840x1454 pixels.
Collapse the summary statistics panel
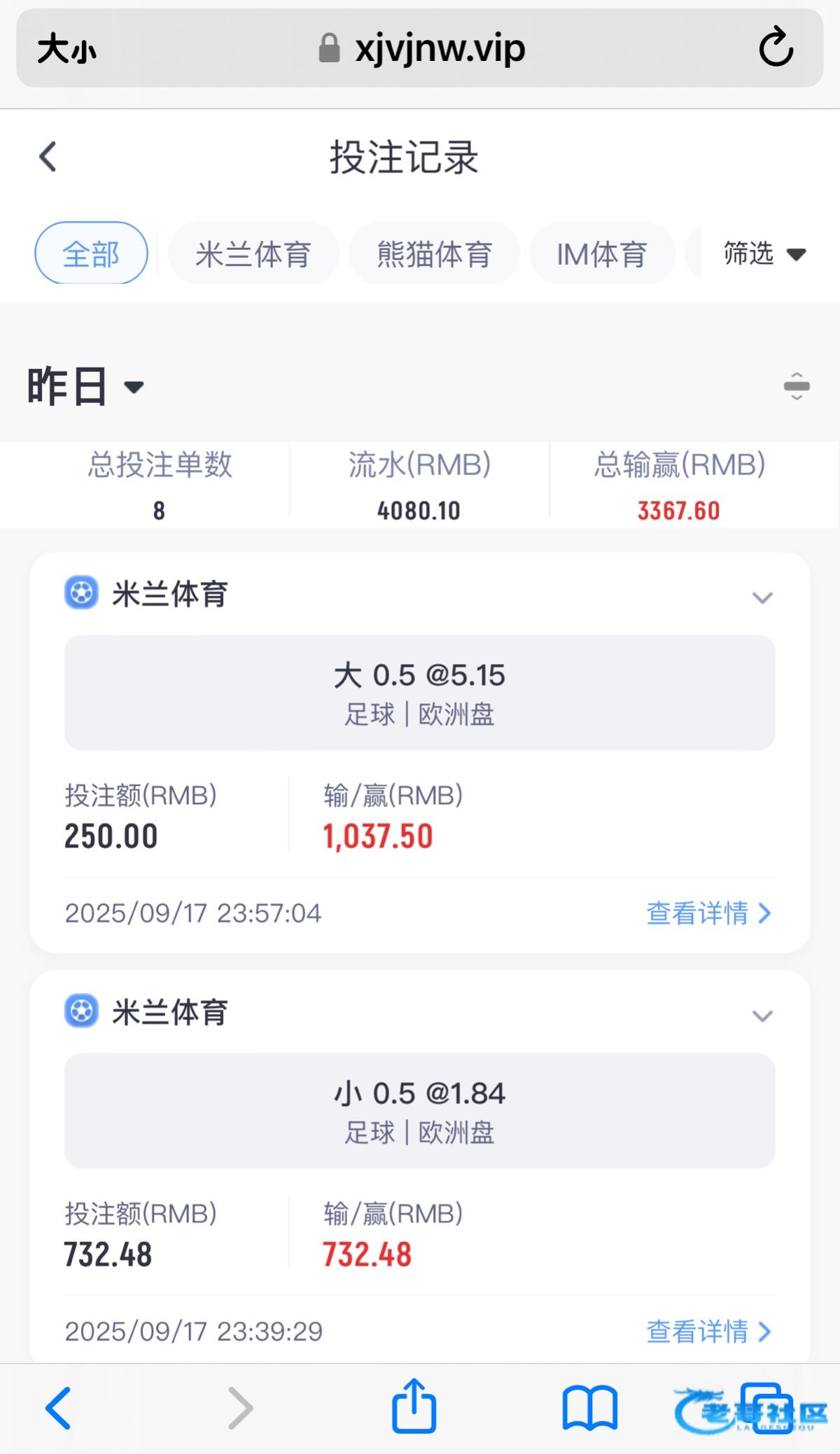[x=797, y=387]
